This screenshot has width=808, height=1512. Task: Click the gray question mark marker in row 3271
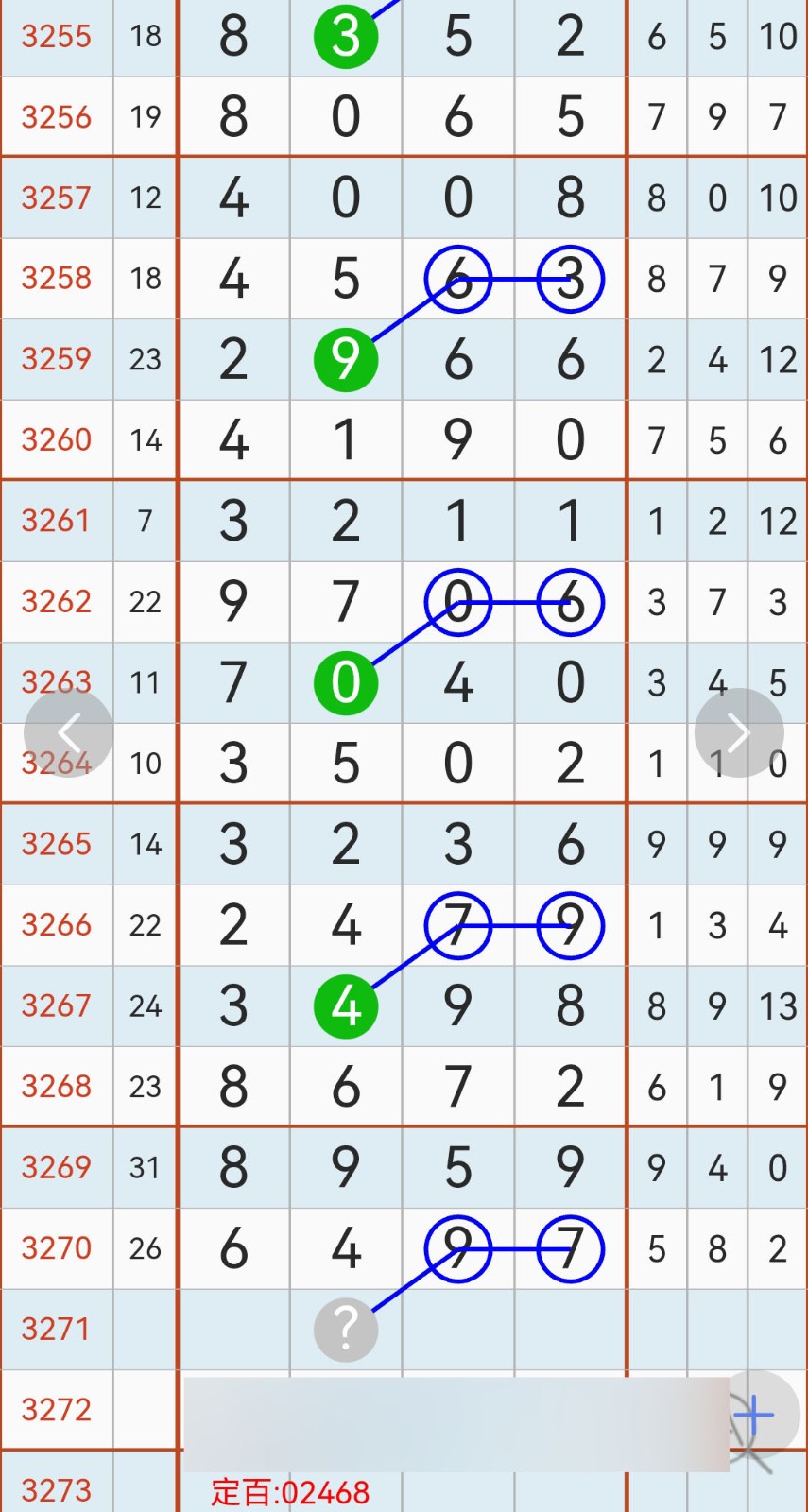coord(346,1329)
